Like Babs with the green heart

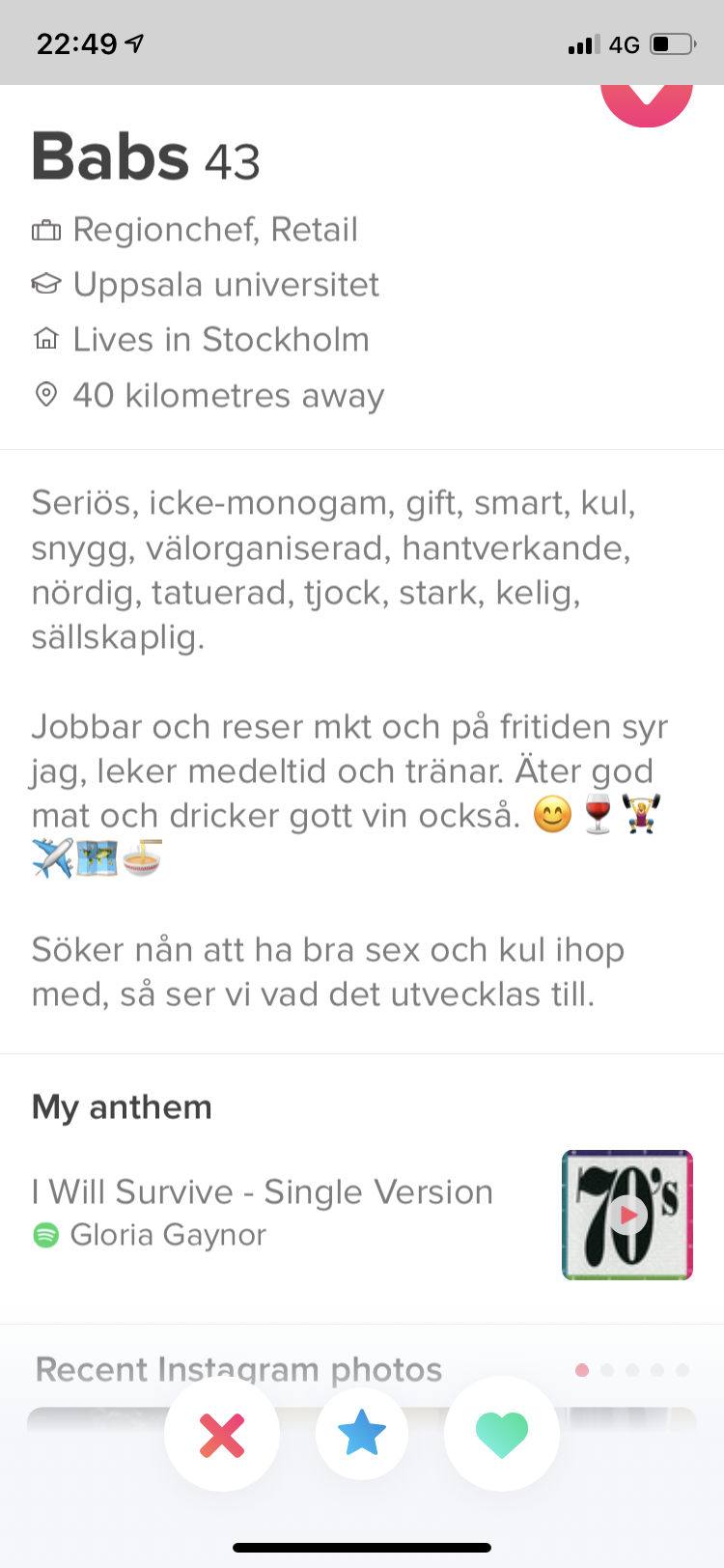tap(502, 1434)
